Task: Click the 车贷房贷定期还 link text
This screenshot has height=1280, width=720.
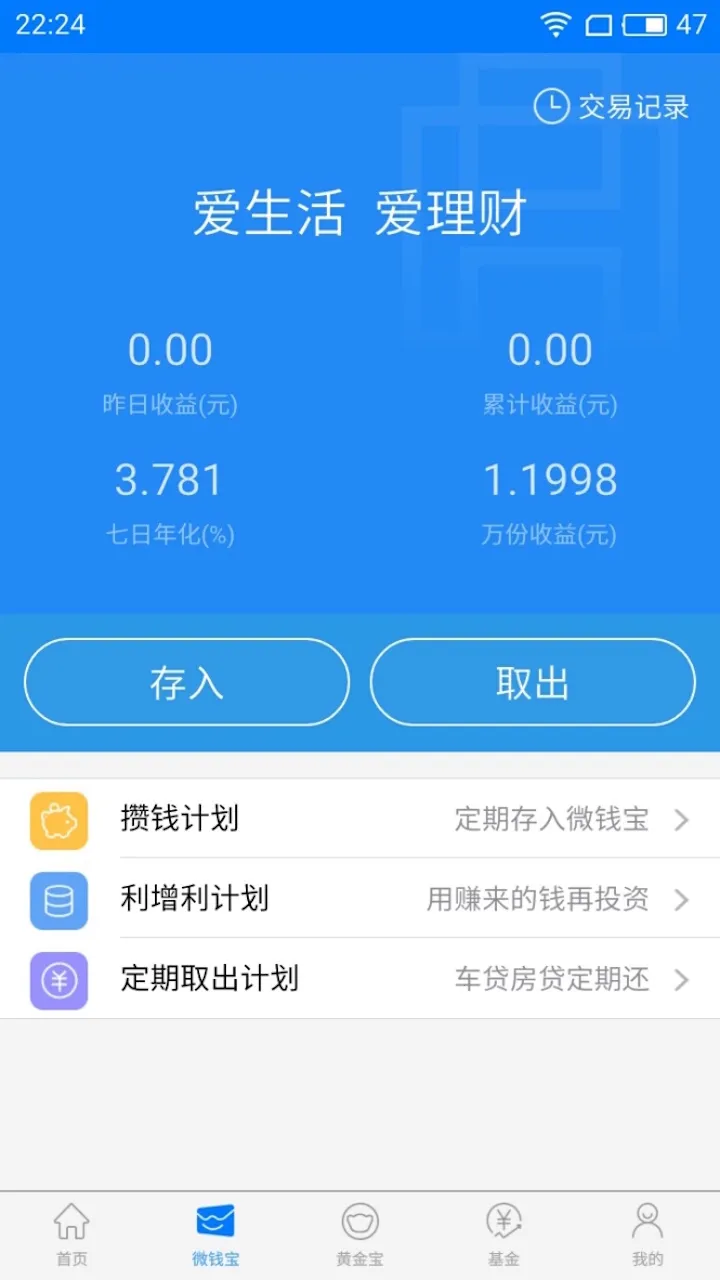Action: [x=553, y=979]
